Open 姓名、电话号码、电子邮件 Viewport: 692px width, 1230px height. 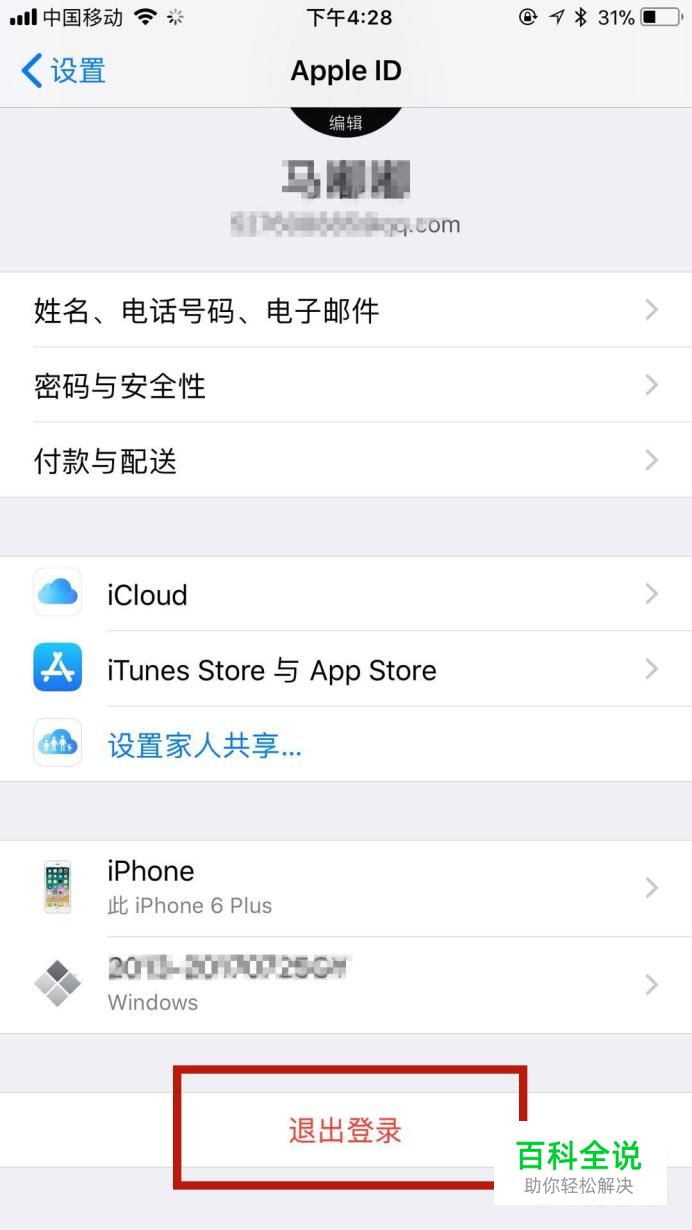tap(346, 310)
